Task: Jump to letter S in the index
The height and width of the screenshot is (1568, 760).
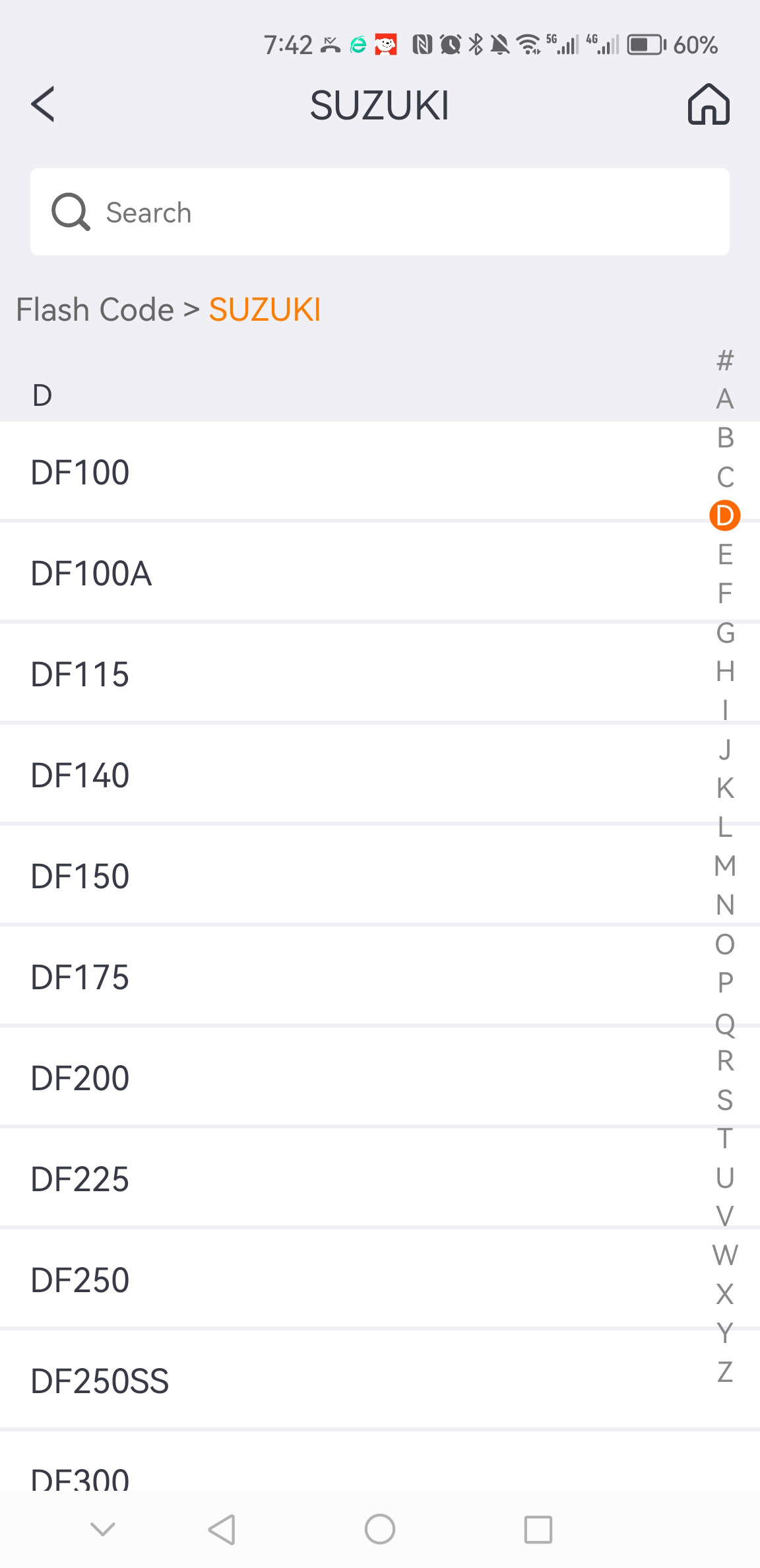Action: pyautogui.click(x=725, y=1100)
